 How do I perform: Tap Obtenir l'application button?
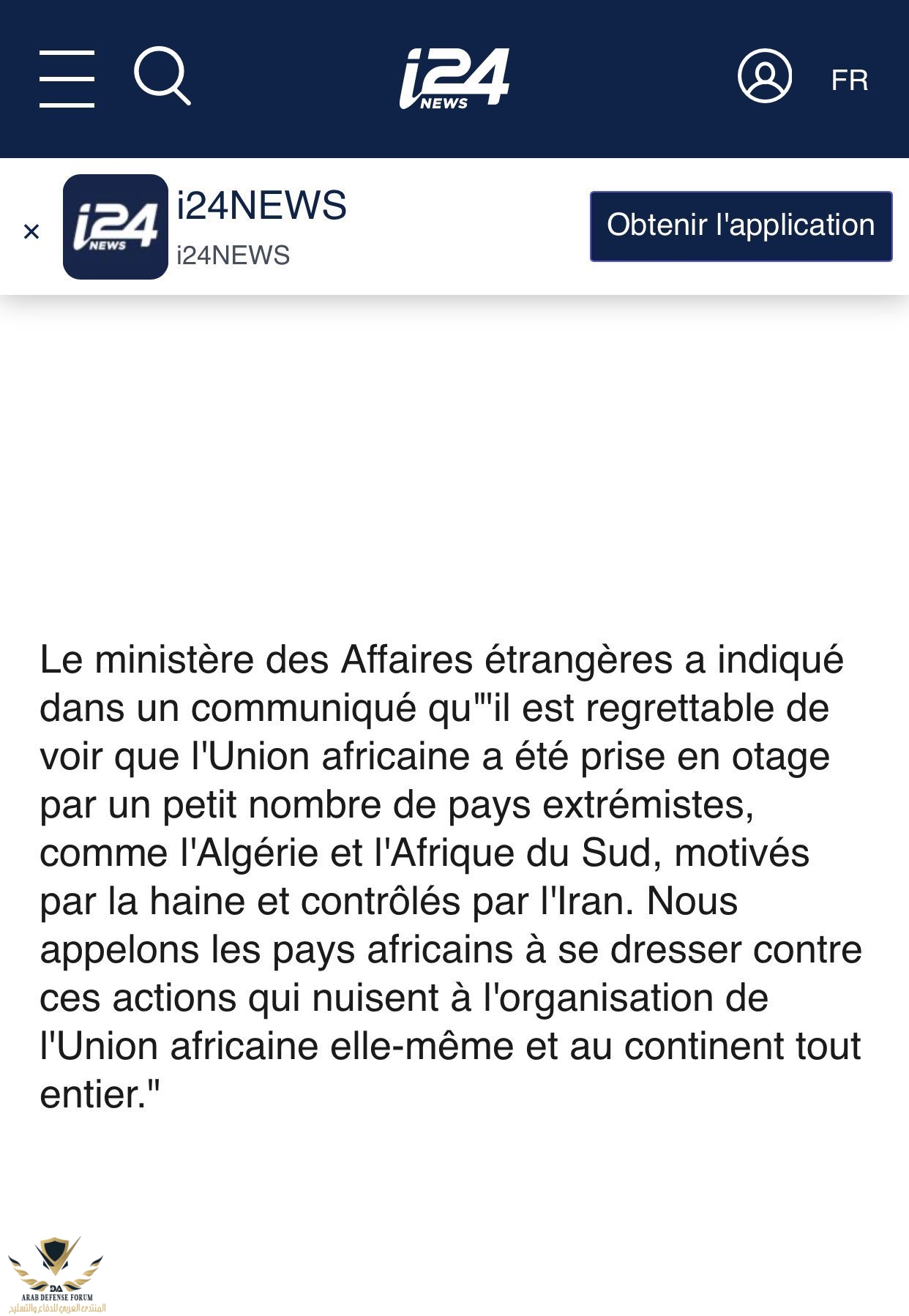pos(741,226)
